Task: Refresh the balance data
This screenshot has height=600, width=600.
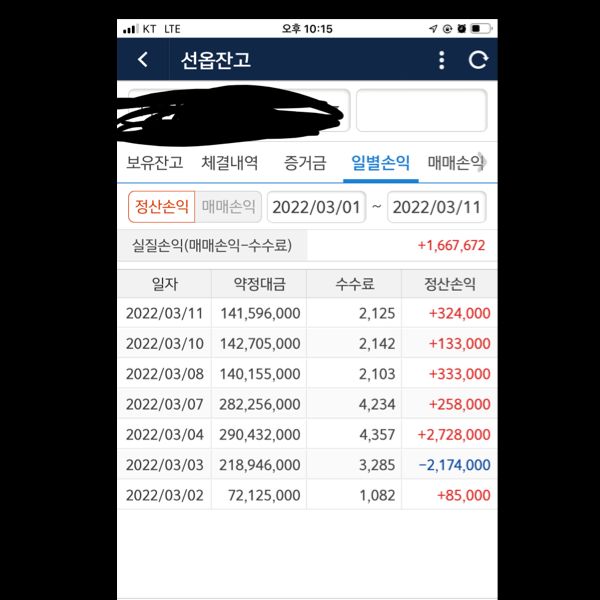Action: 478,60
